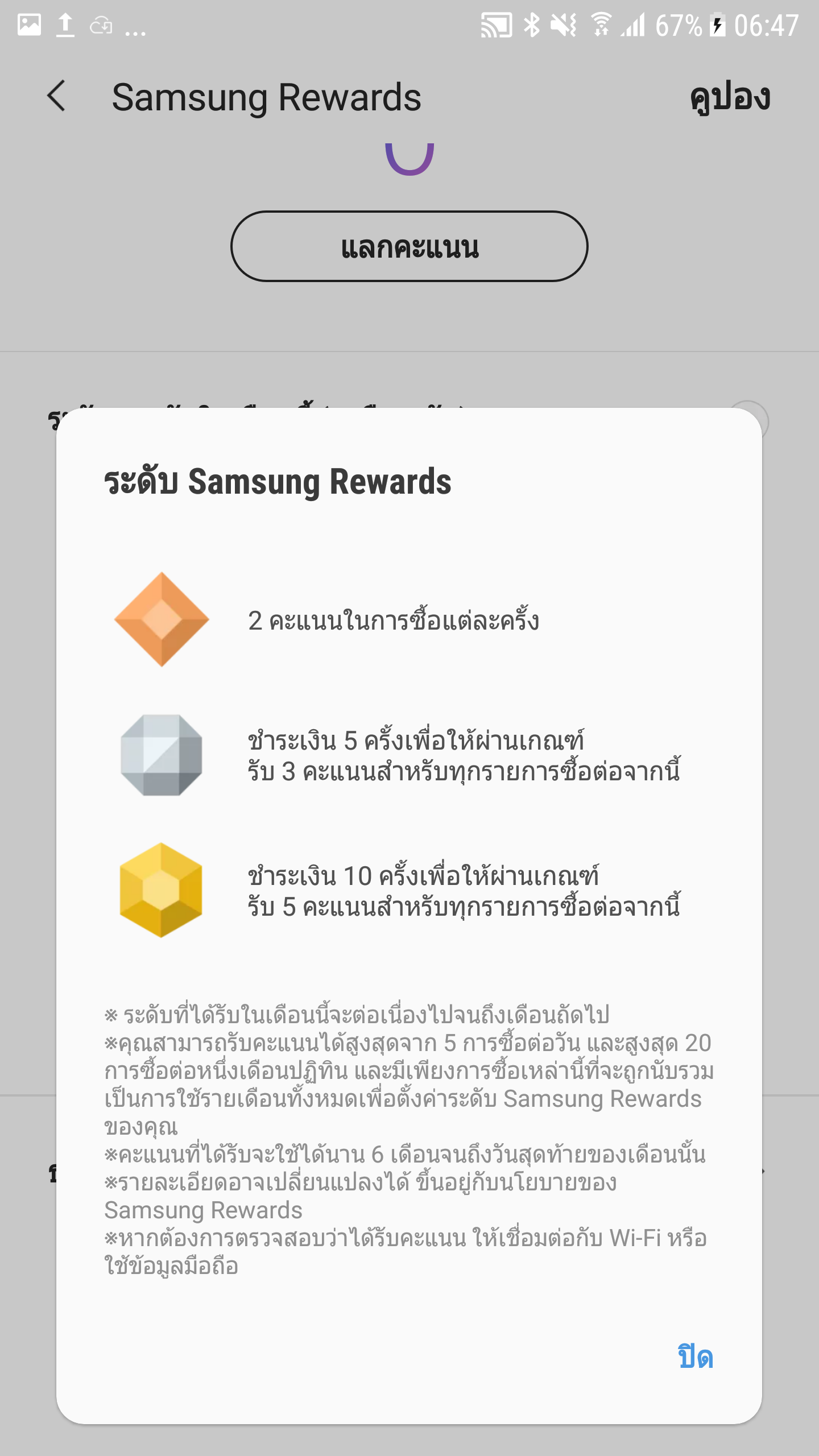The width and height of the screenshot is (819, 1456).
Task: Close the Samsung Rewards level dialog with ปิด
Action: (x=696, y=1357)
